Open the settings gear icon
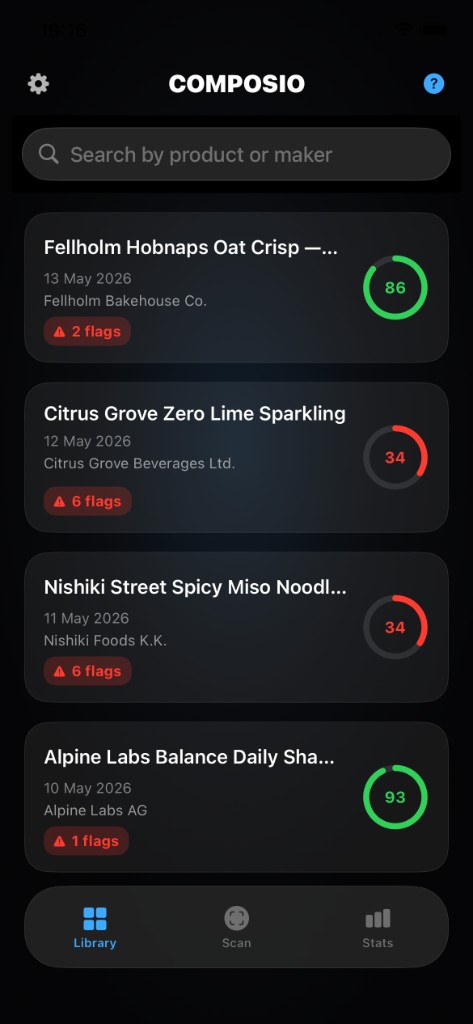The image size is (473, 1024). click(x=39, y=84)
